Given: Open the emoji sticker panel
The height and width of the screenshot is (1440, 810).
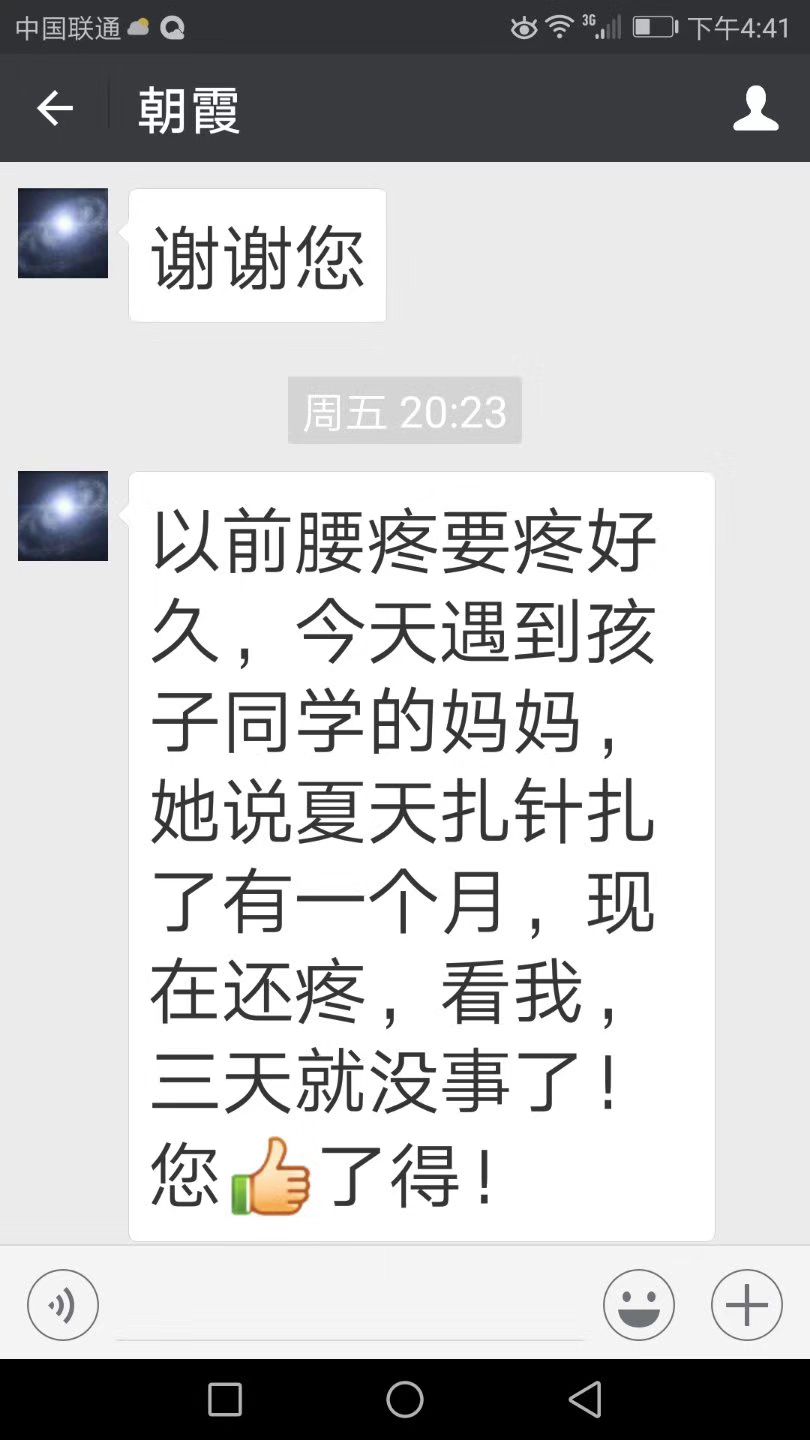Looking at the screenshot, I should (x=639, y=1305).
